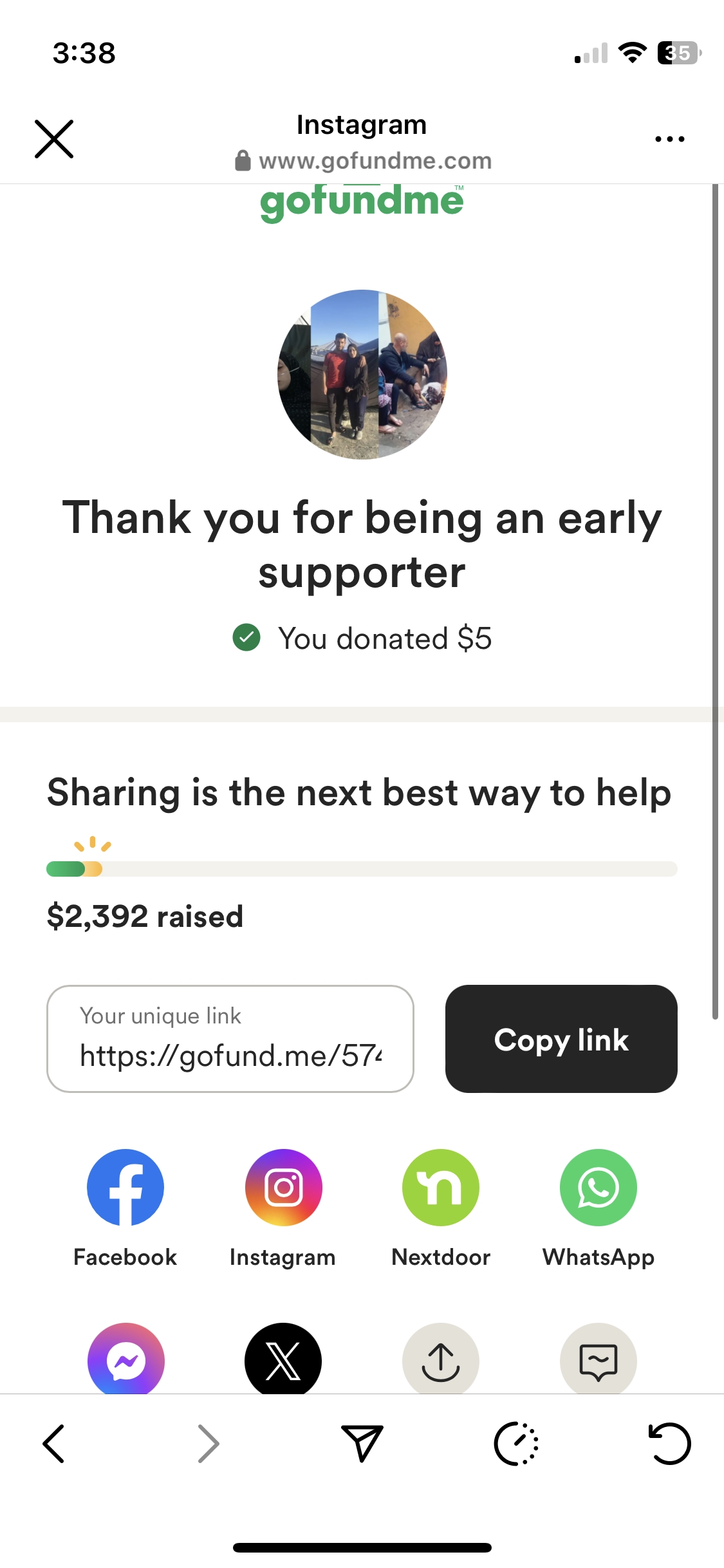Image resolution: width=724 pixels, height=1568 pixels.
Task: Share via Nextdoor
Action: coord(441,1188)
